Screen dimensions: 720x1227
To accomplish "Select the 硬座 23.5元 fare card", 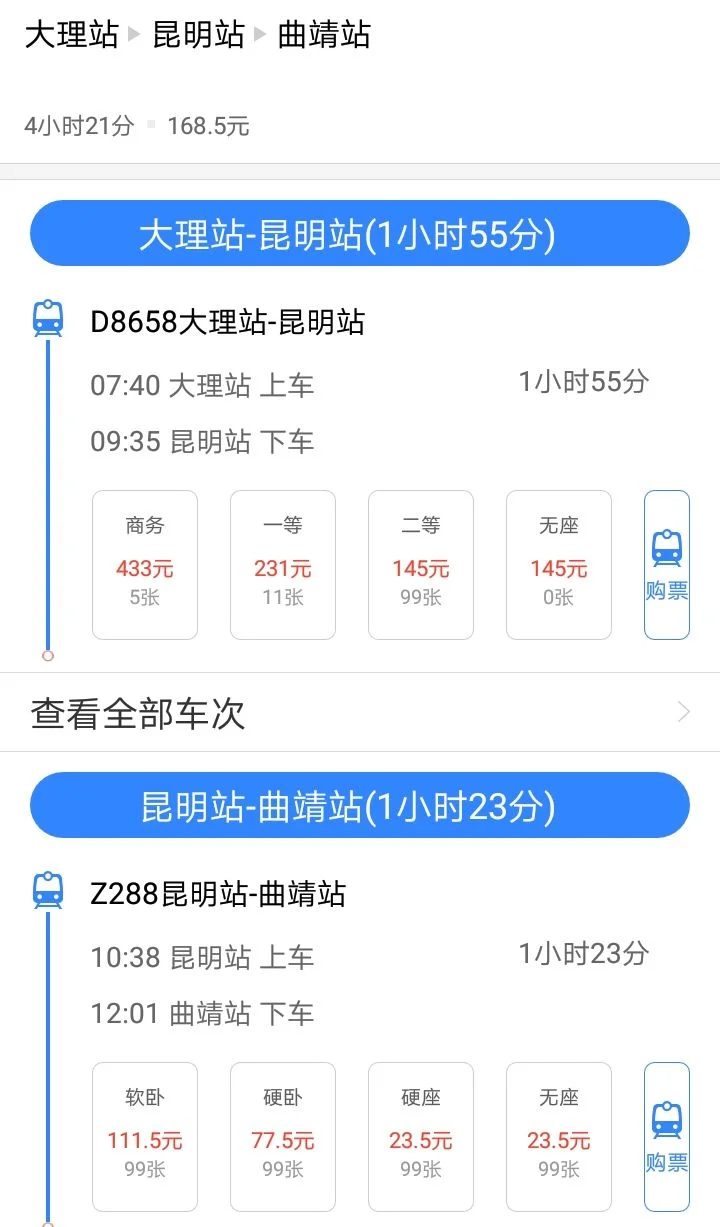I will [420, 1137].
